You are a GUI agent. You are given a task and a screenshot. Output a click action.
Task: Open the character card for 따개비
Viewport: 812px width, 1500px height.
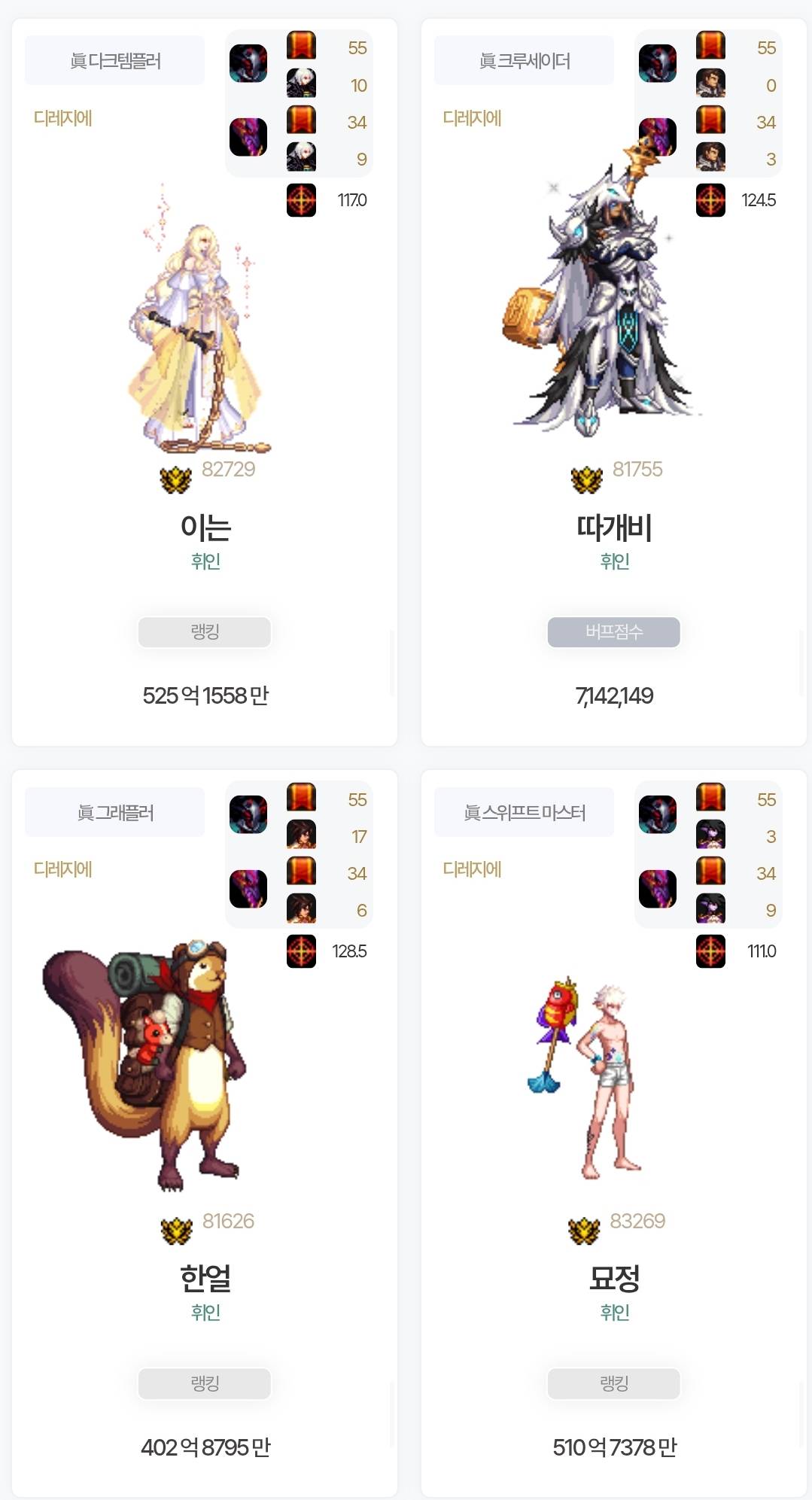[x=614, y=527]
